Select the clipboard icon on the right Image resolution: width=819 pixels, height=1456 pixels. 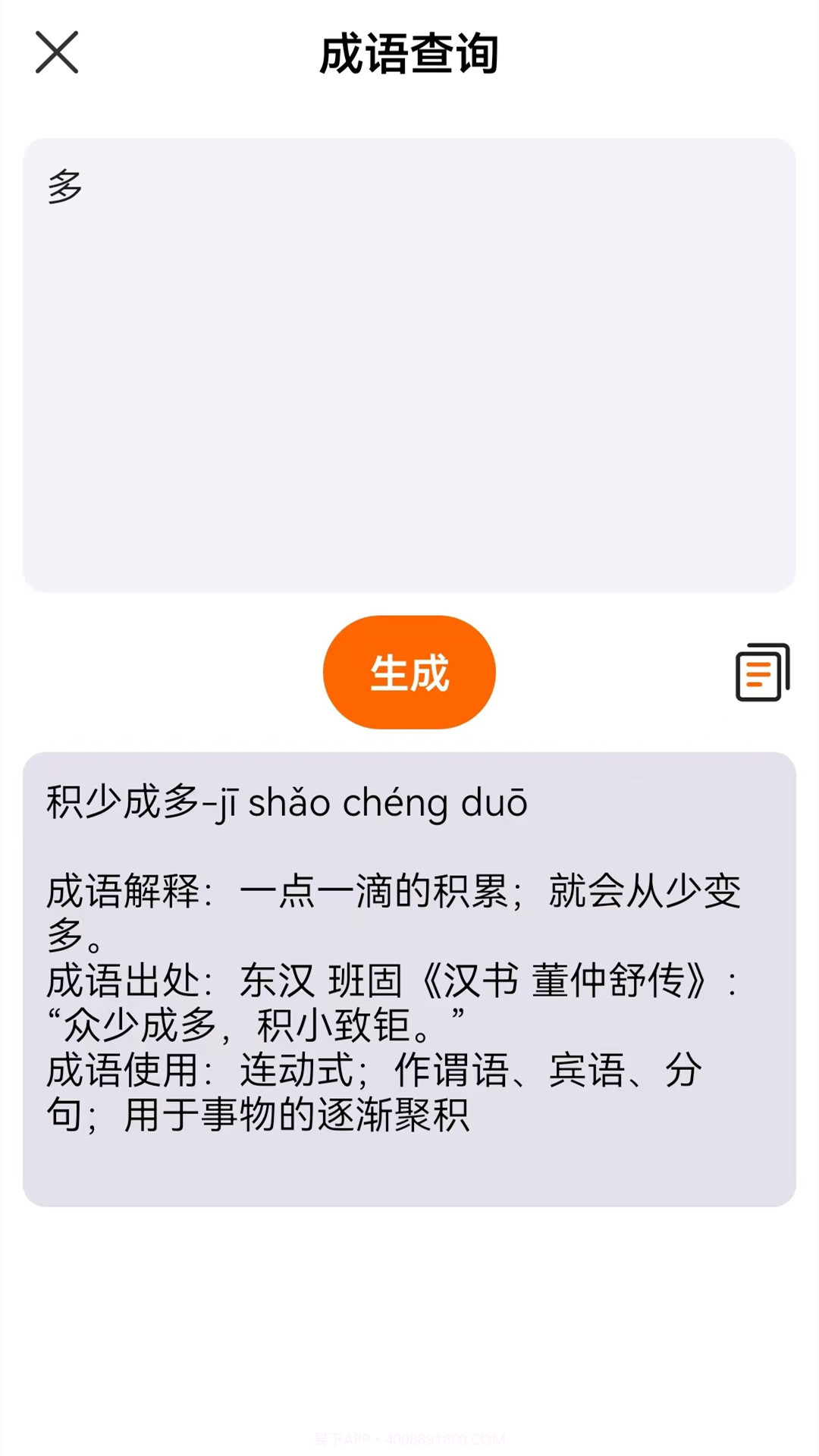[761, 673]
